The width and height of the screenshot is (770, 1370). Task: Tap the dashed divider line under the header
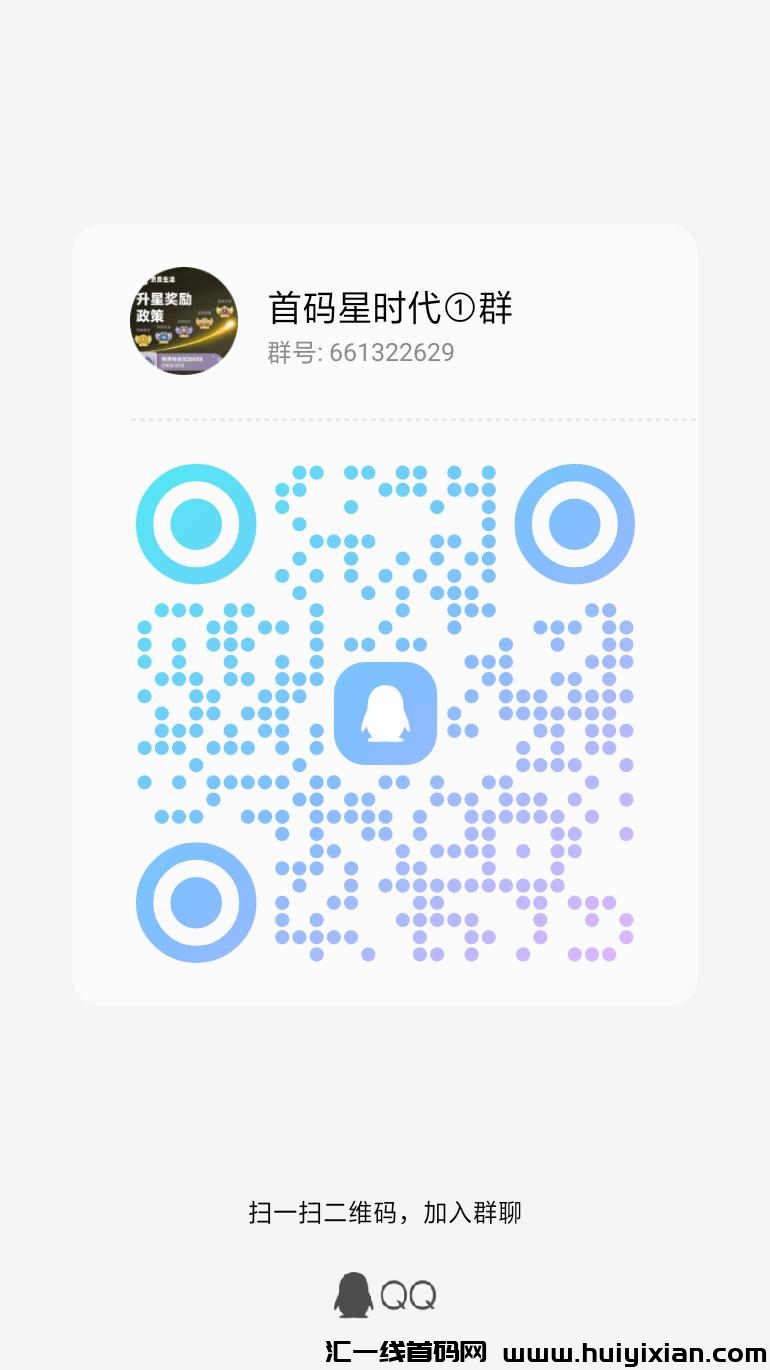pyautogui.click(x=413, y=419)
